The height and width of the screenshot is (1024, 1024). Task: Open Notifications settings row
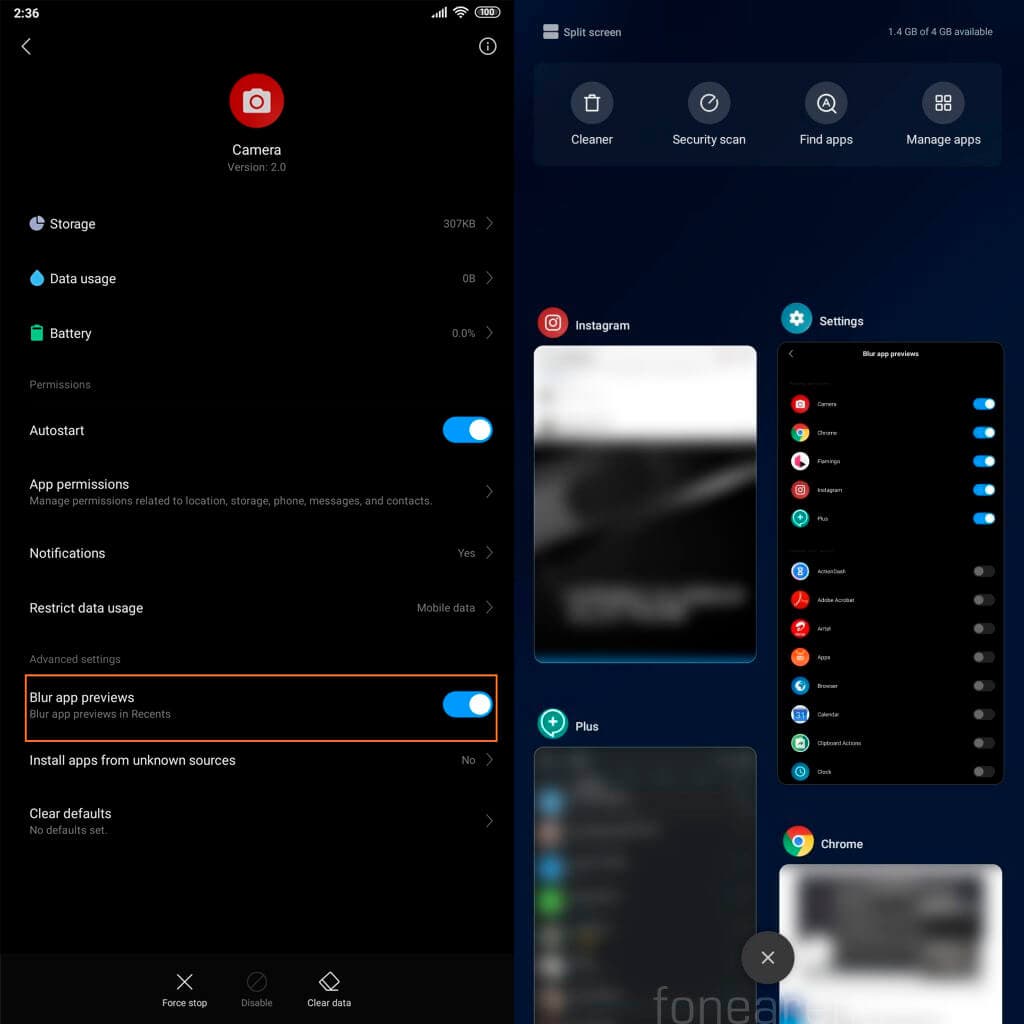click(x=258, y=553)
